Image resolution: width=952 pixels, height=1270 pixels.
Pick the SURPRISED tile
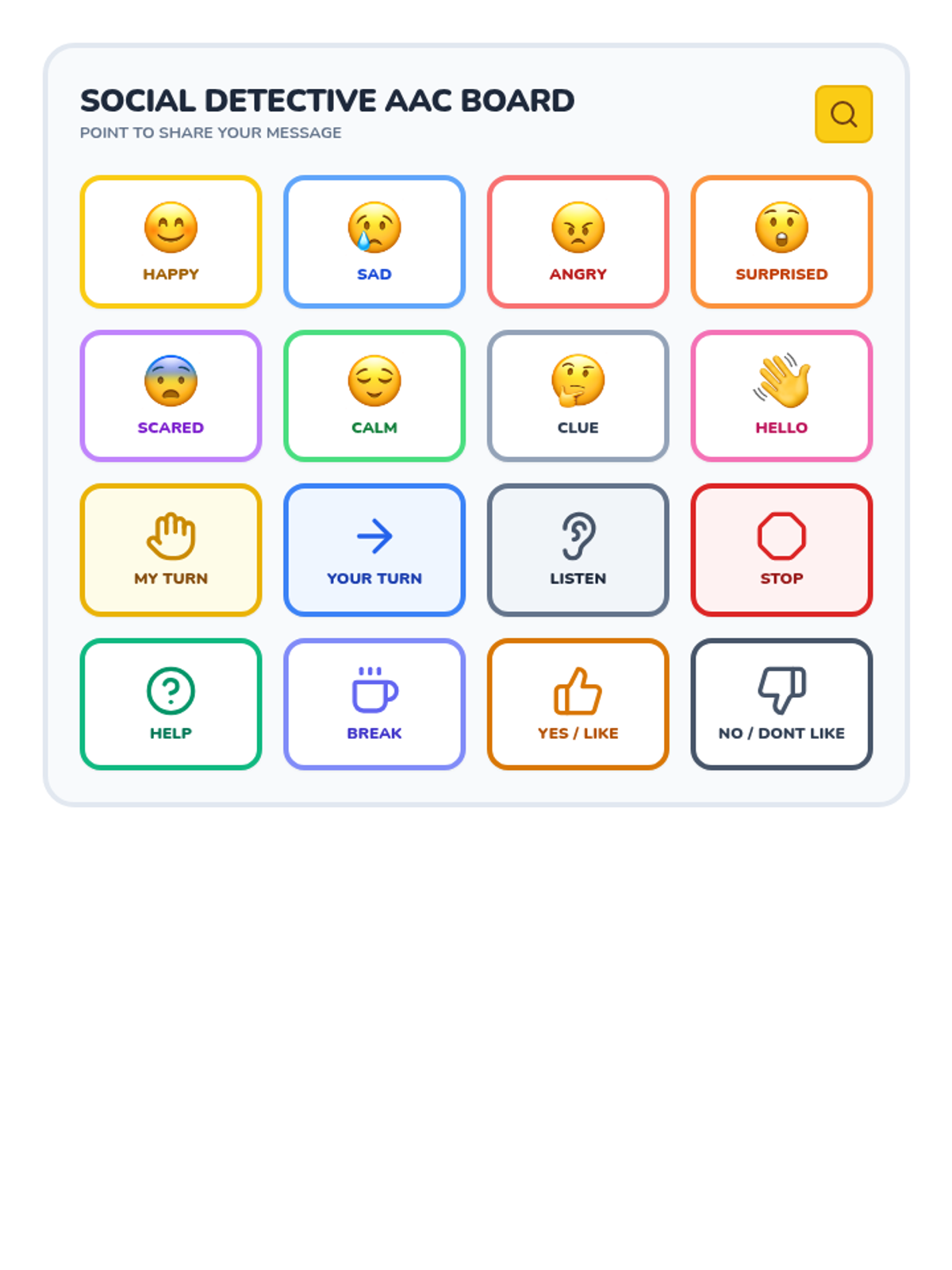(x=781, y=241)
